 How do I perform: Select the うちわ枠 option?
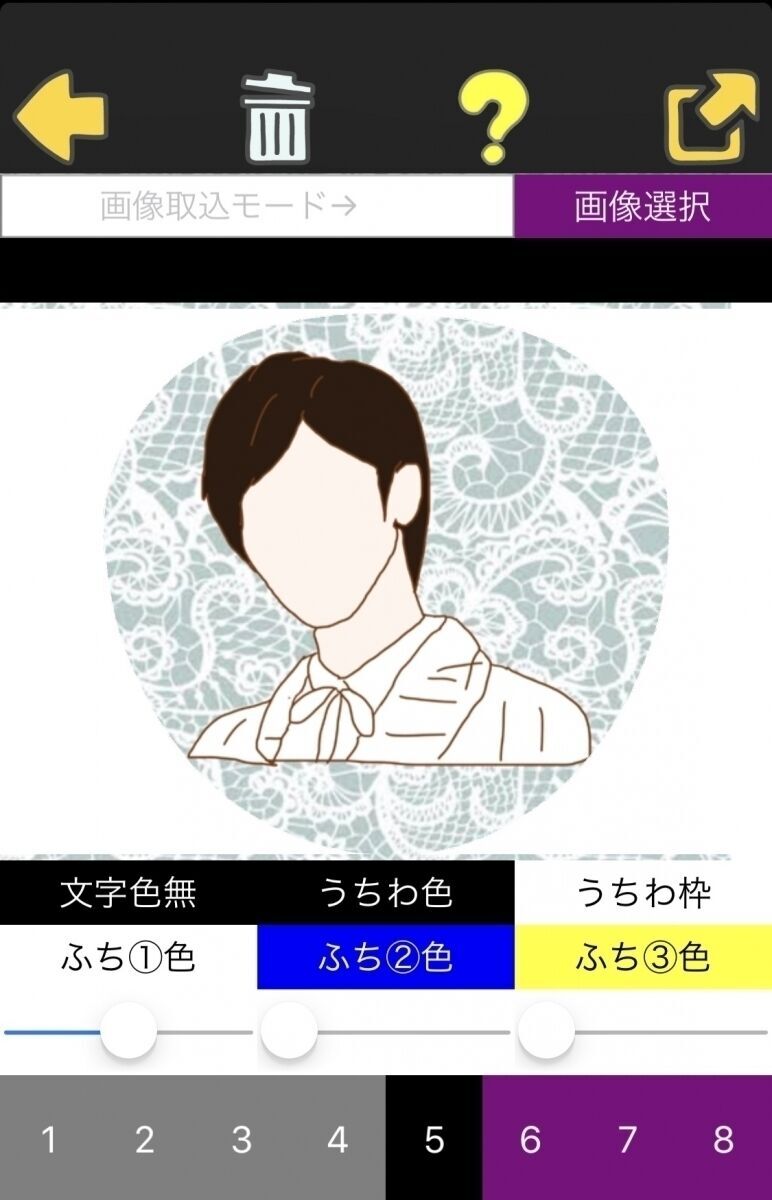[x=643, y=893]
